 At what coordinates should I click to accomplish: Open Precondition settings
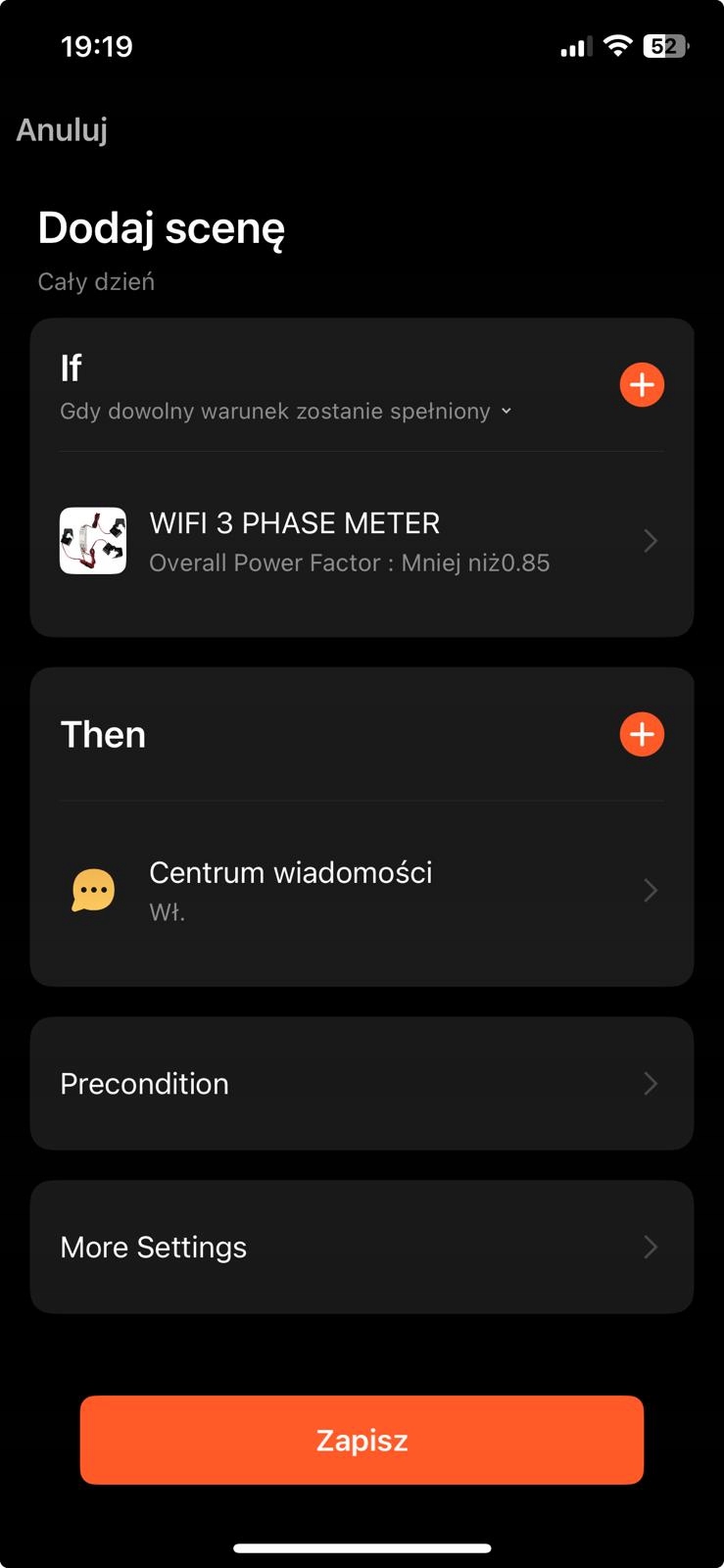(362, 1083)
